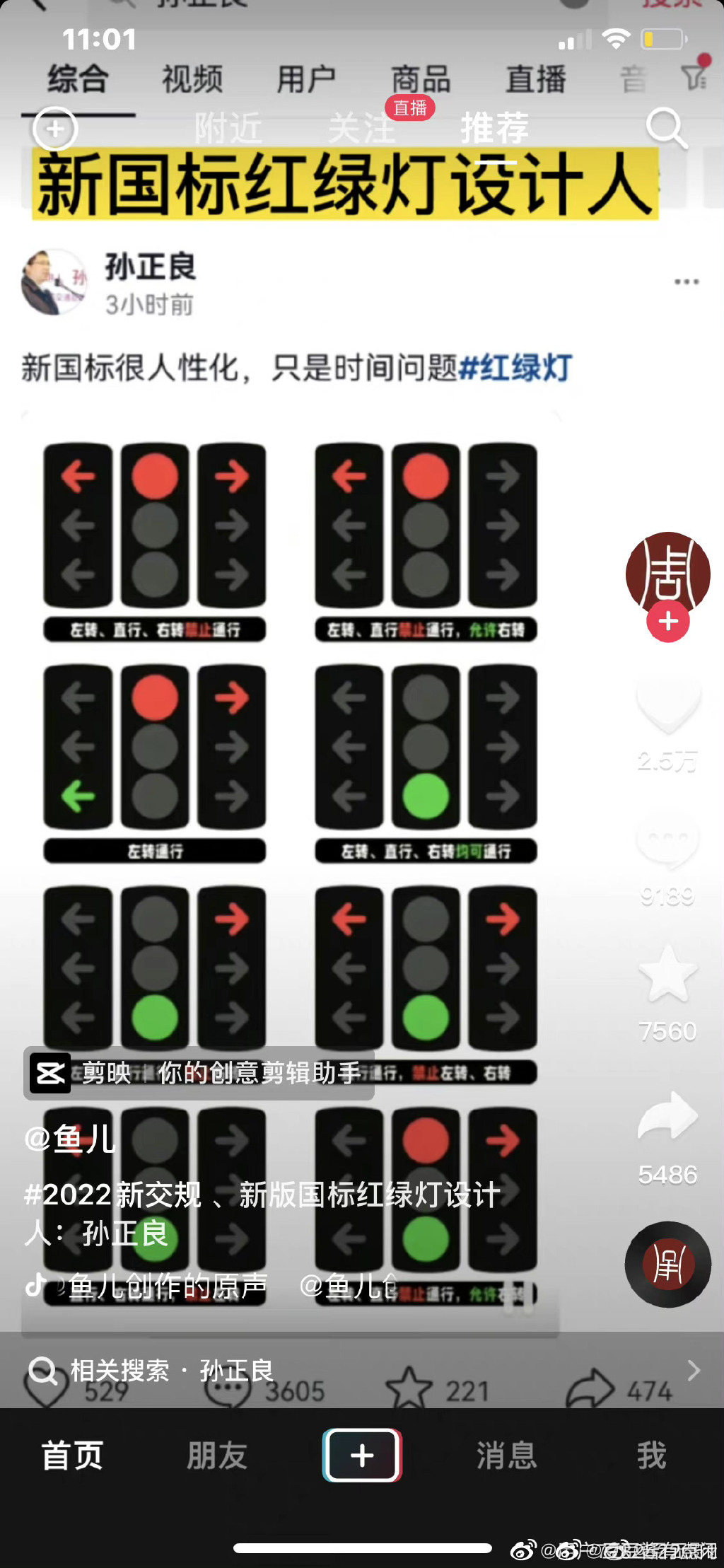
Task: Open the search magnifier icon
Action: tap(666, 128)
